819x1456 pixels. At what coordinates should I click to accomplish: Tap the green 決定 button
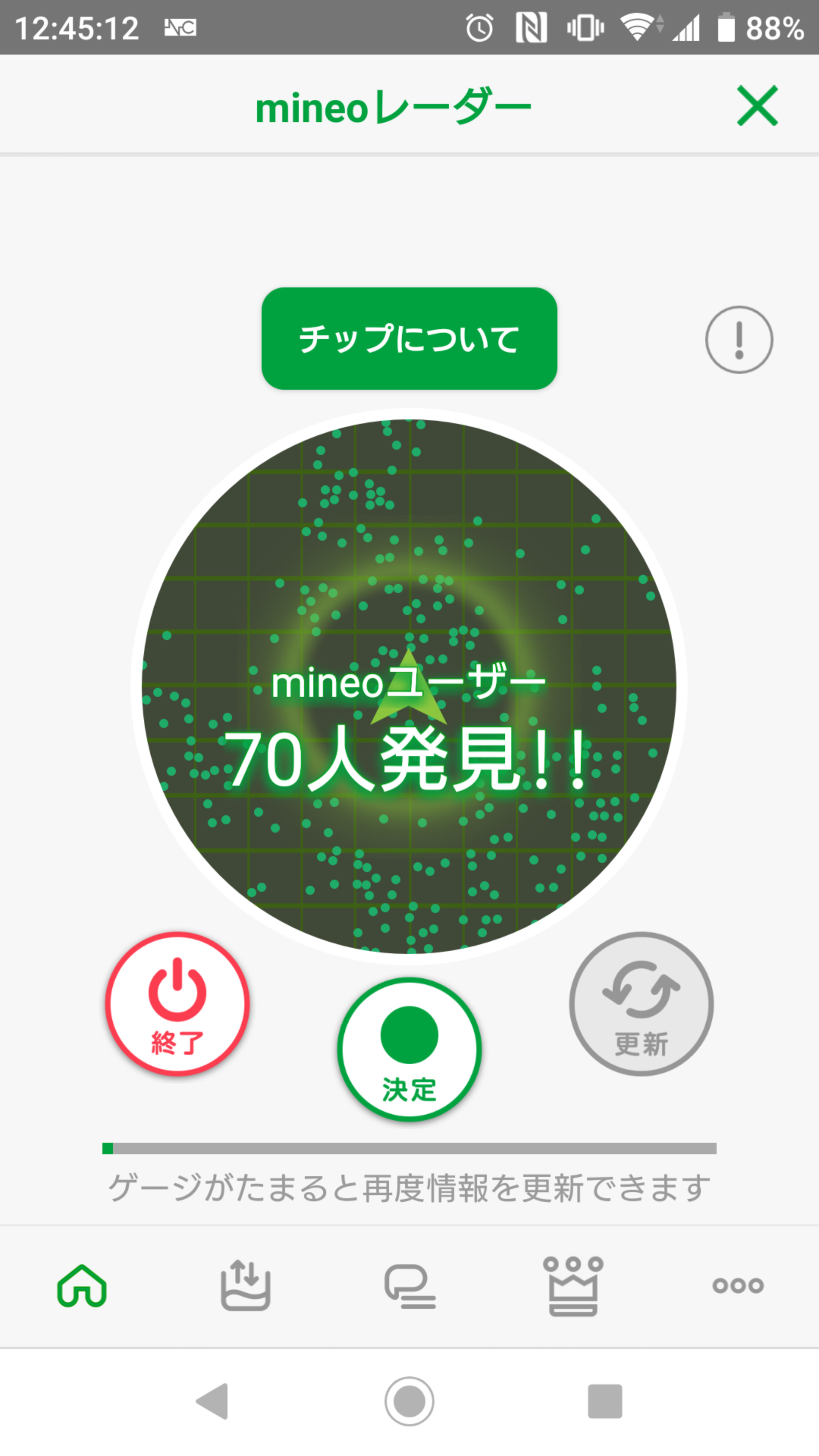[x=409, y=1050]
